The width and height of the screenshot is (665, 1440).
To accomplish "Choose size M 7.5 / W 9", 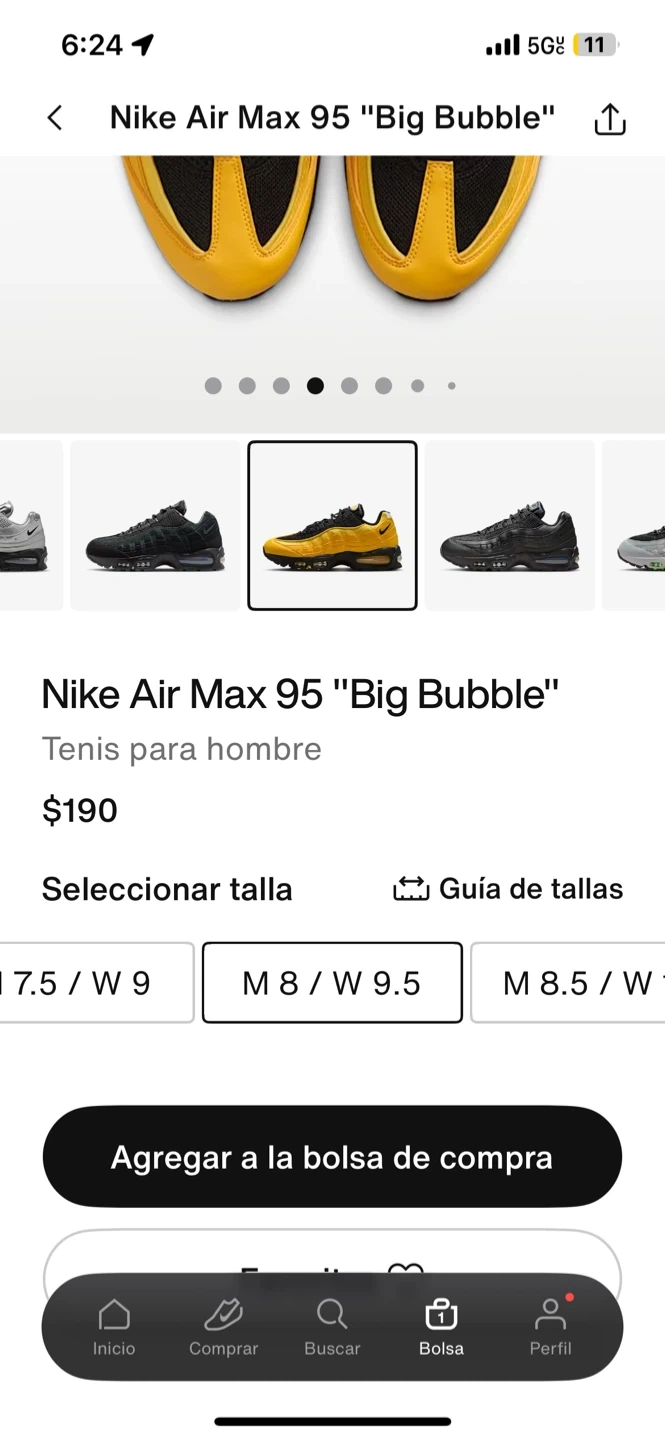I will [x=95, y=983].
